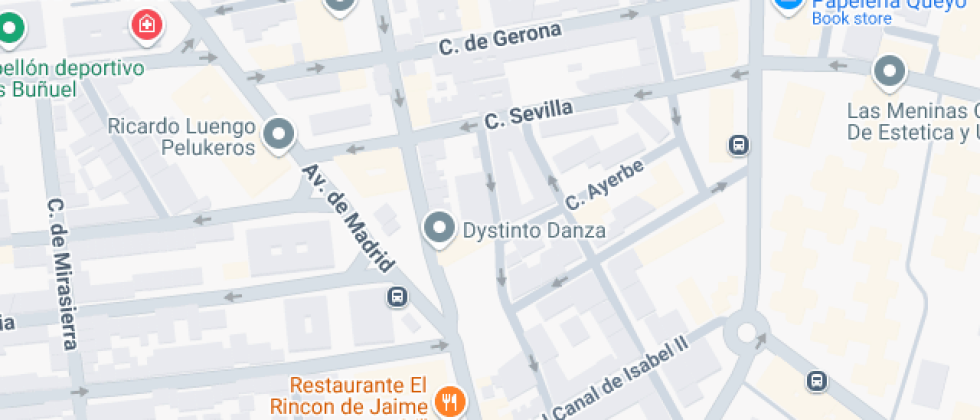Open the Papeleria Queyo book store pin

coord(789,5)
